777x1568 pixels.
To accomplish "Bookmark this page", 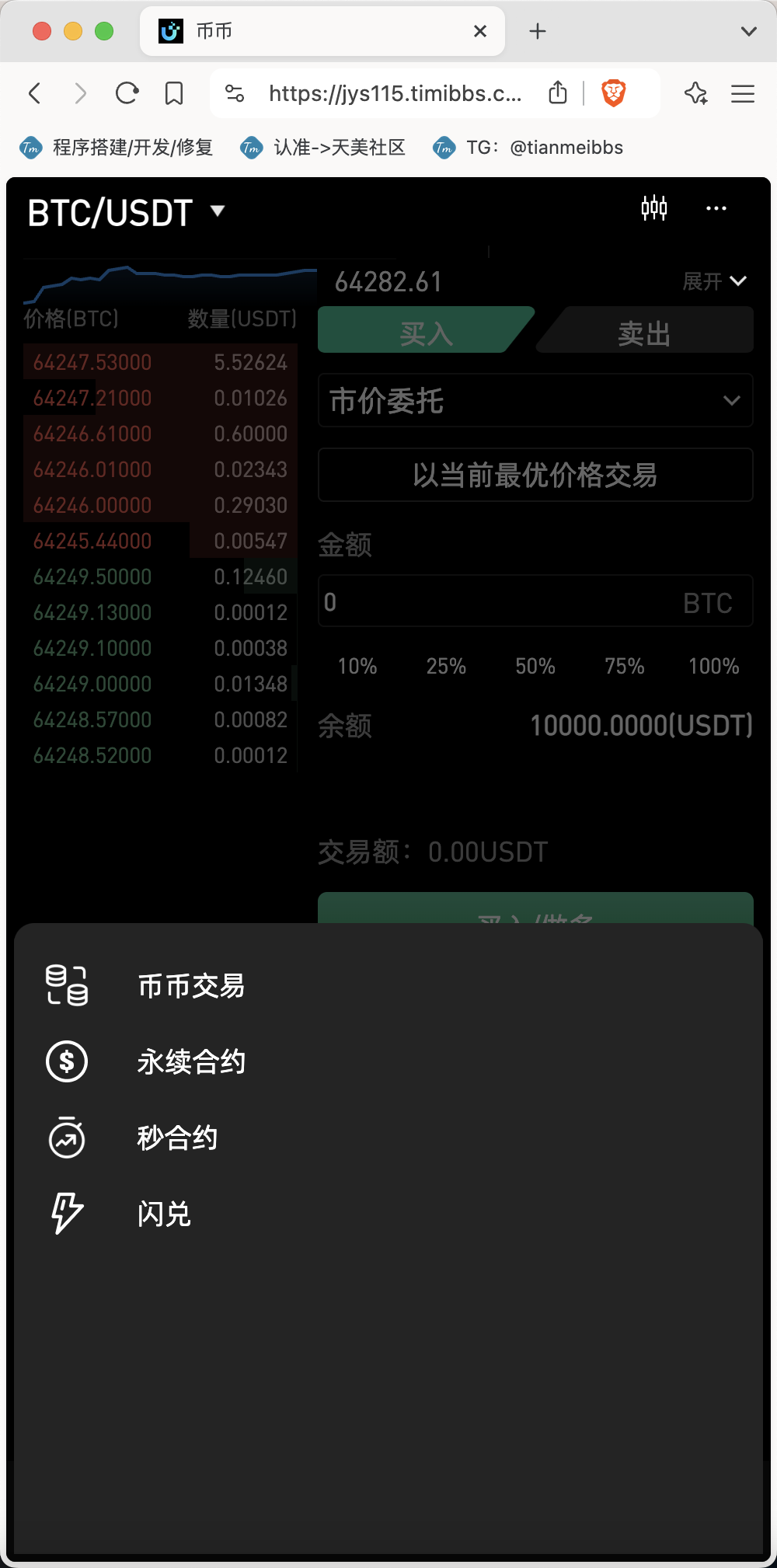I will pos(174,94).
